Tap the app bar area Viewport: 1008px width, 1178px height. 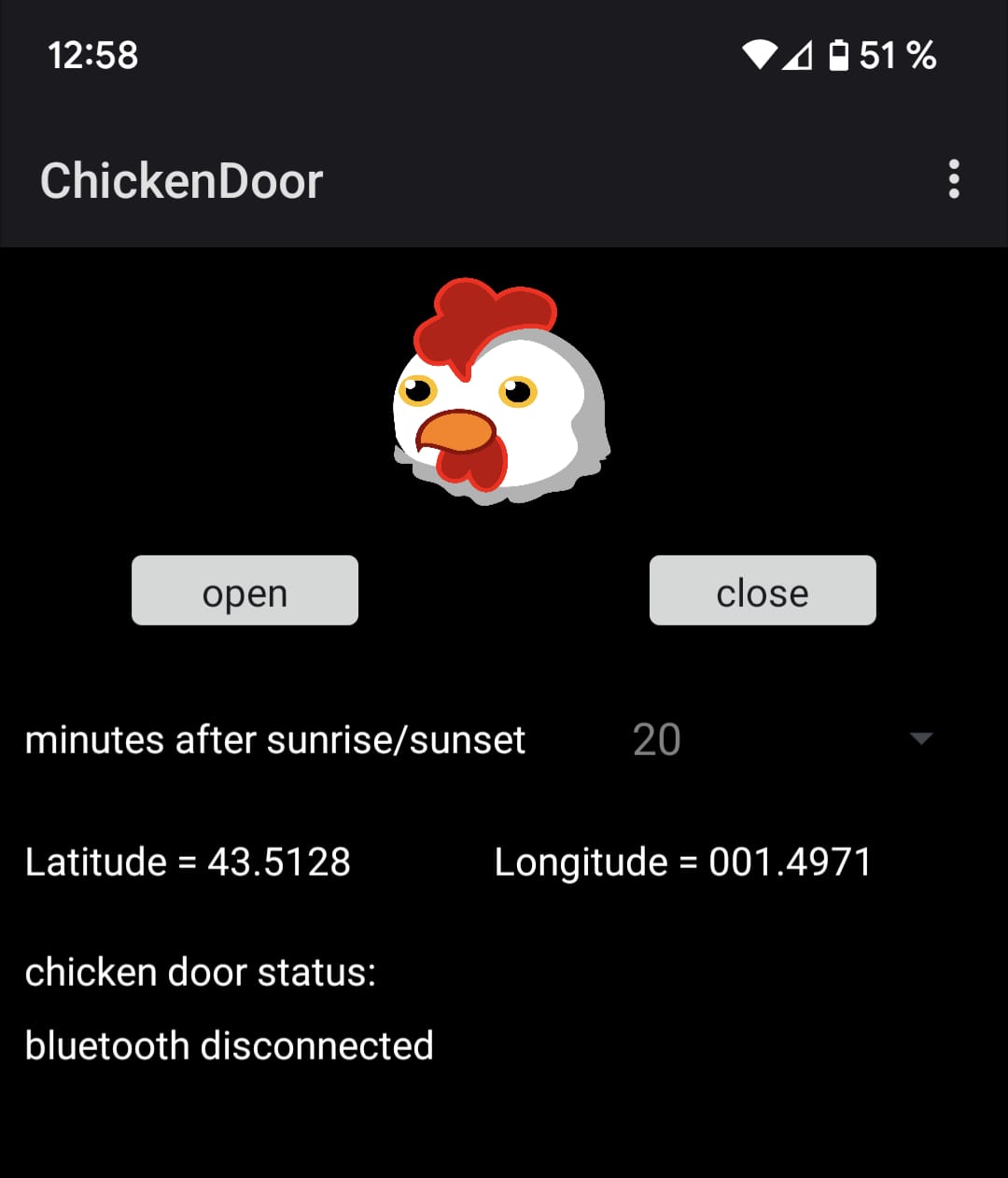tap(504, 180)
